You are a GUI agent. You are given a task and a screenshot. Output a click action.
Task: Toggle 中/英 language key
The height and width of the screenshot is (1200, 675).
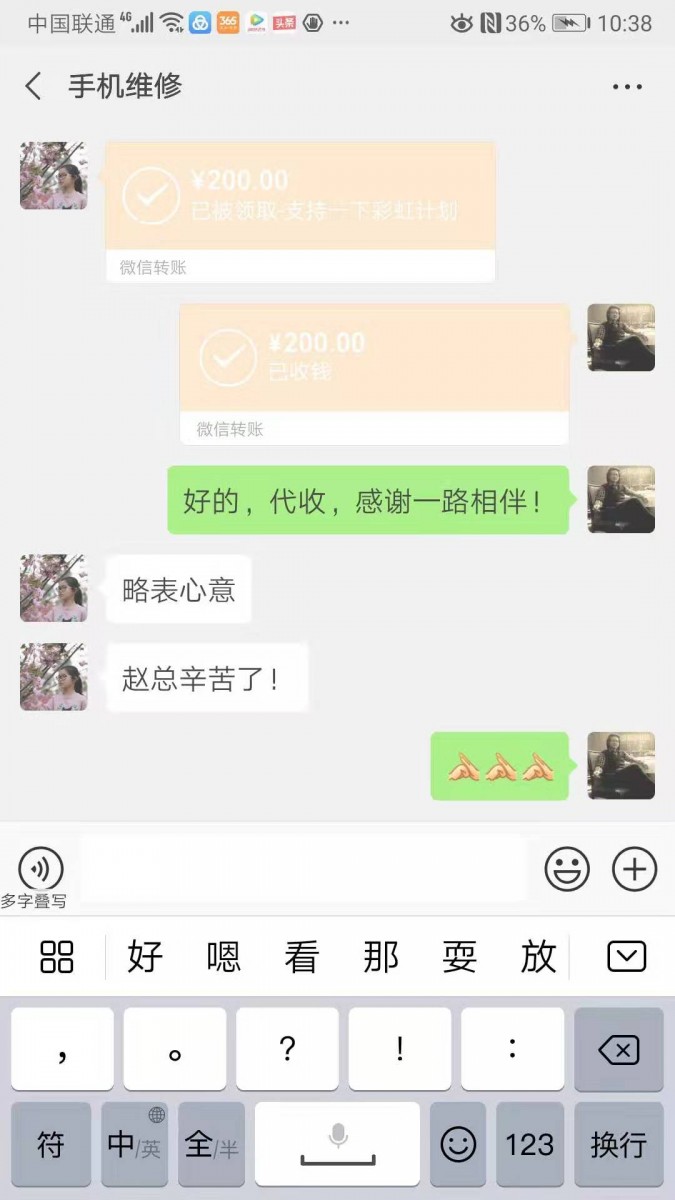point(134,1144)
